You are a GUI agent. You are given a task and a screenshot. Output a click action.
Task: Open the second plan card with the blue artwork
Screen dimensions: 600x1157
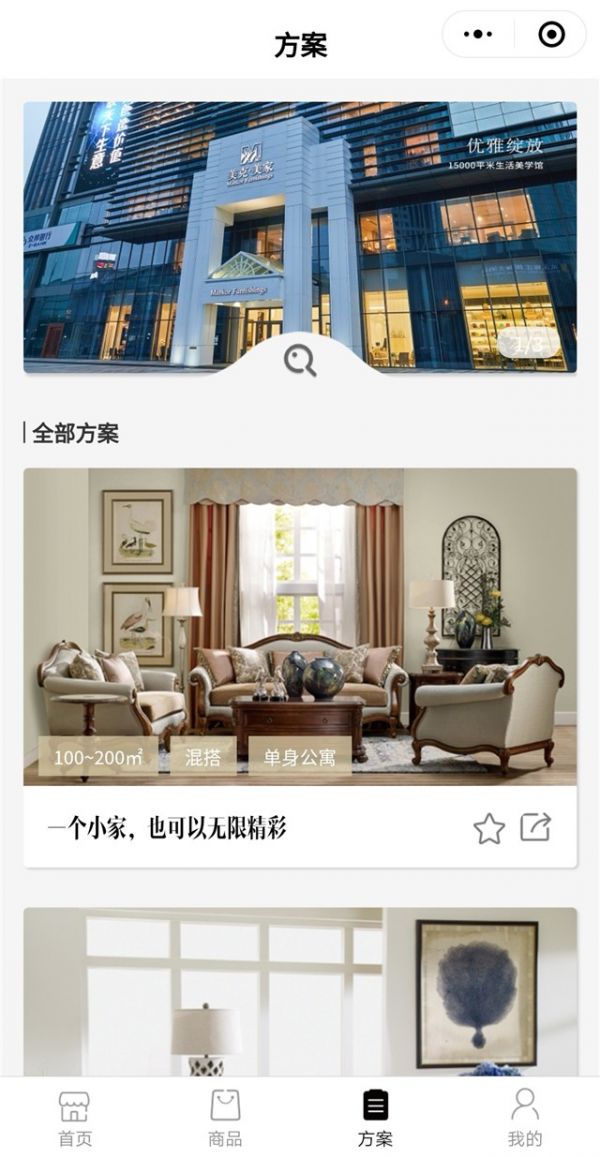pos(300,990)
